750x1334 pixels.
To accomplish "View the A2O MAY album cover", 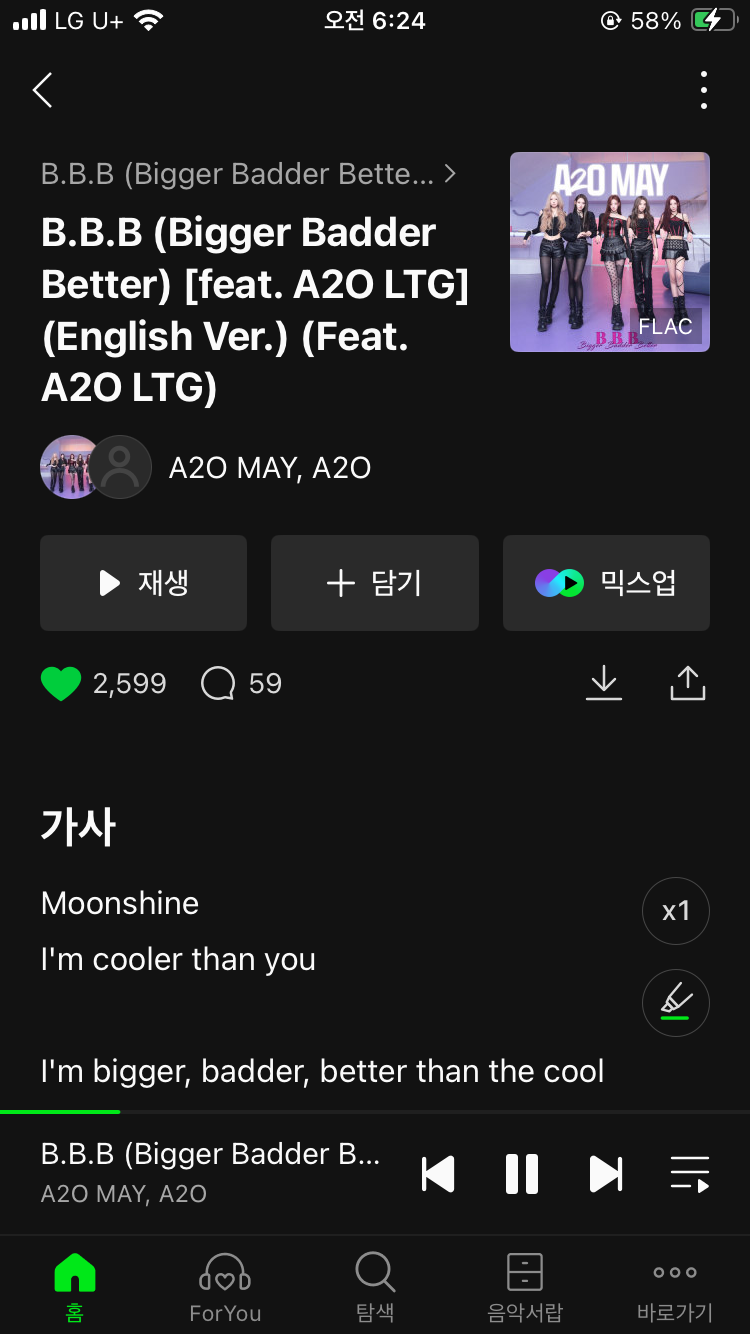I will [609, 252].
